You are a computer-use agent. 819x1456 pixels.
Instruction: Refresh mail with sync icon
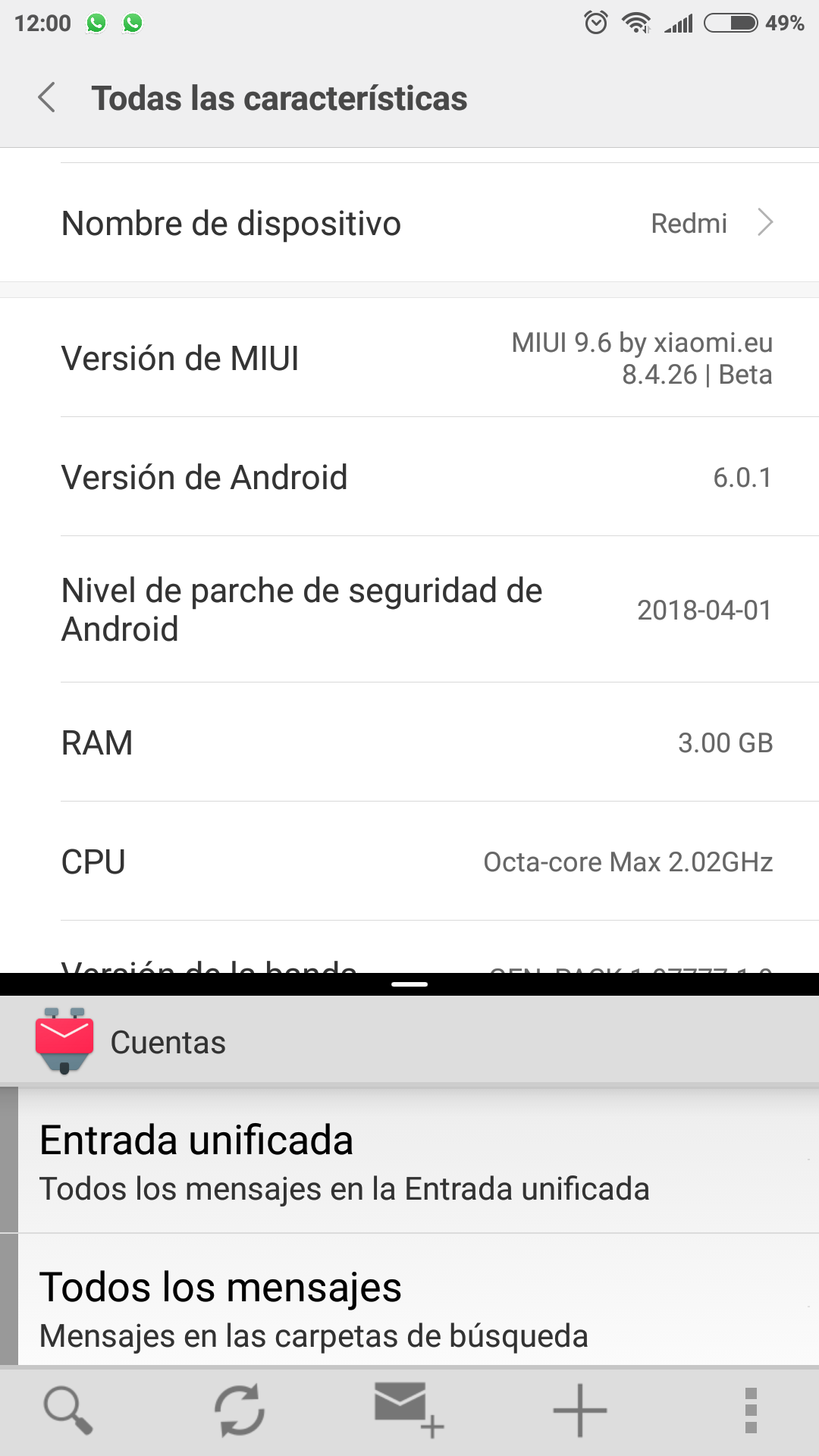click(x=239, y=1410)
